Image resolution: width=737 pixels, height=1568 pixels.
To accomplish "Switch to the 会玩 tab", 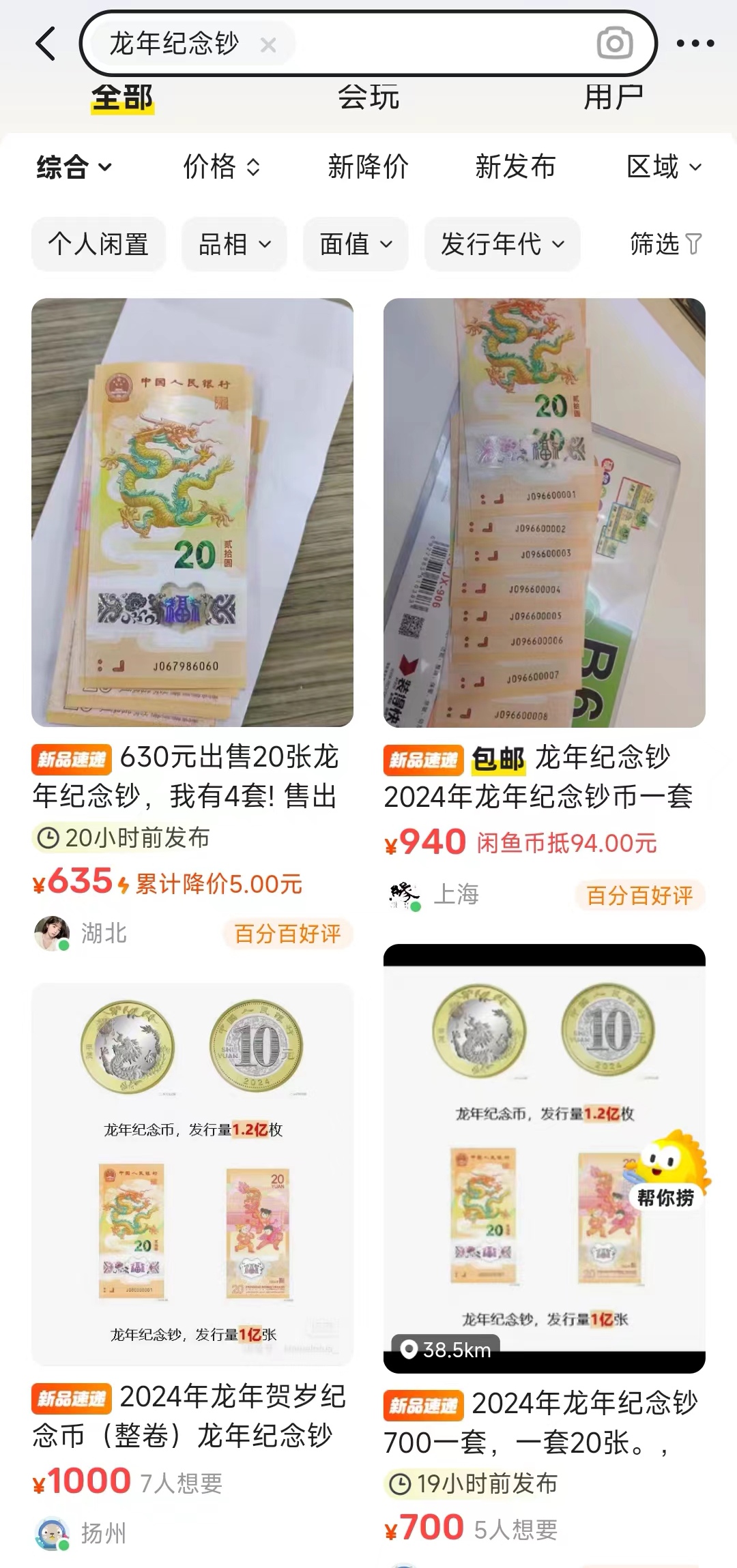I will (x=369, y=98).
